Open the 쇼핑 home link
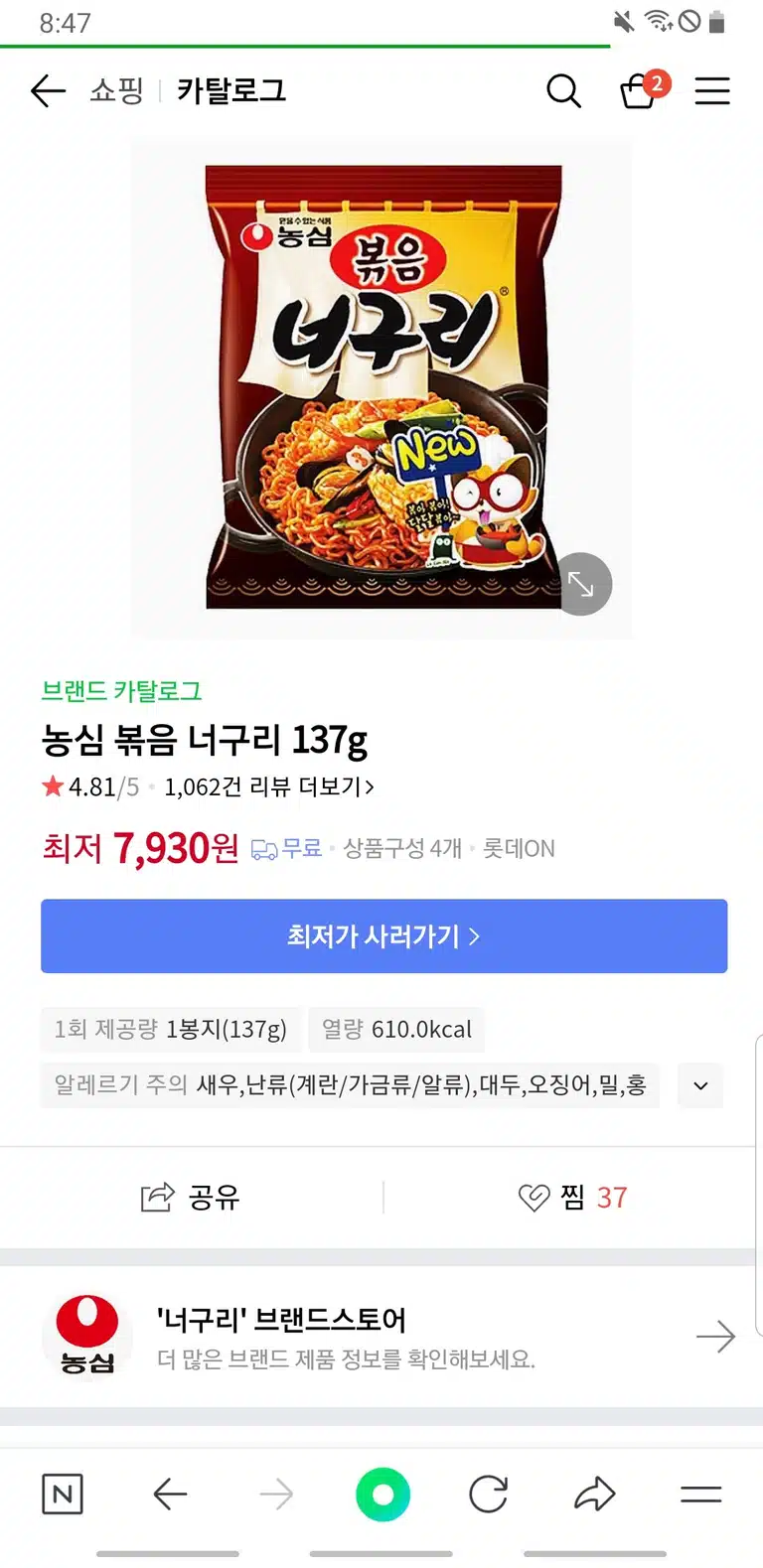Screen dimensions: 763x1568 [x=117, y=91]
